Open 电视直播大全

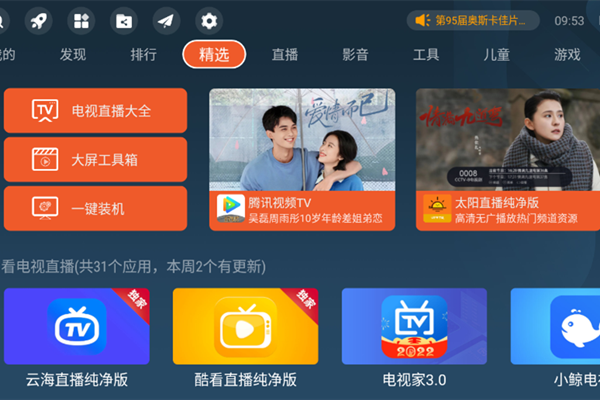click(95, 110)
